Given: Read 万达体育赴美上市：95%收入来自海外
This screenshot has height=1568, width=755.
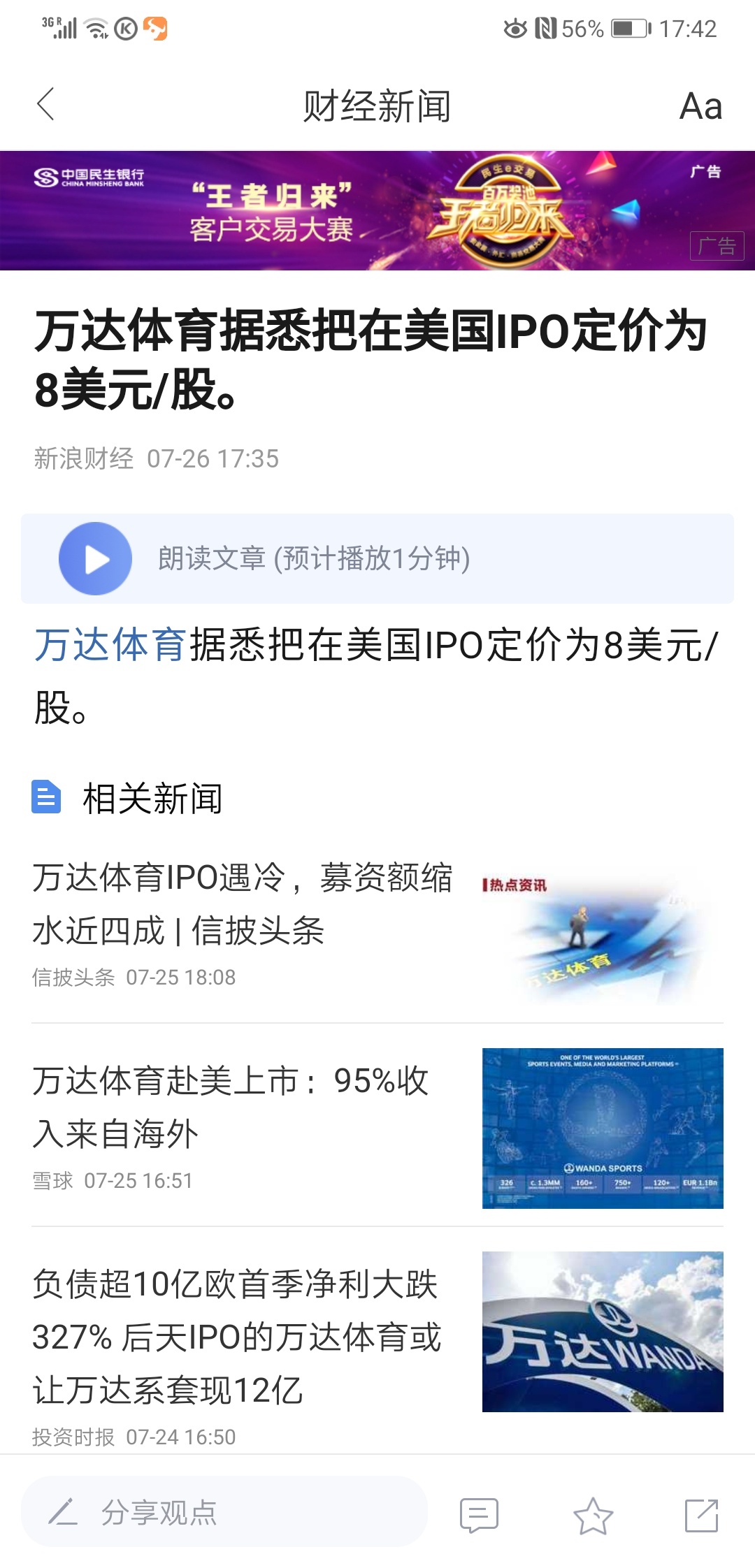Looking at the screenshot, I should tap(231, 1107).
